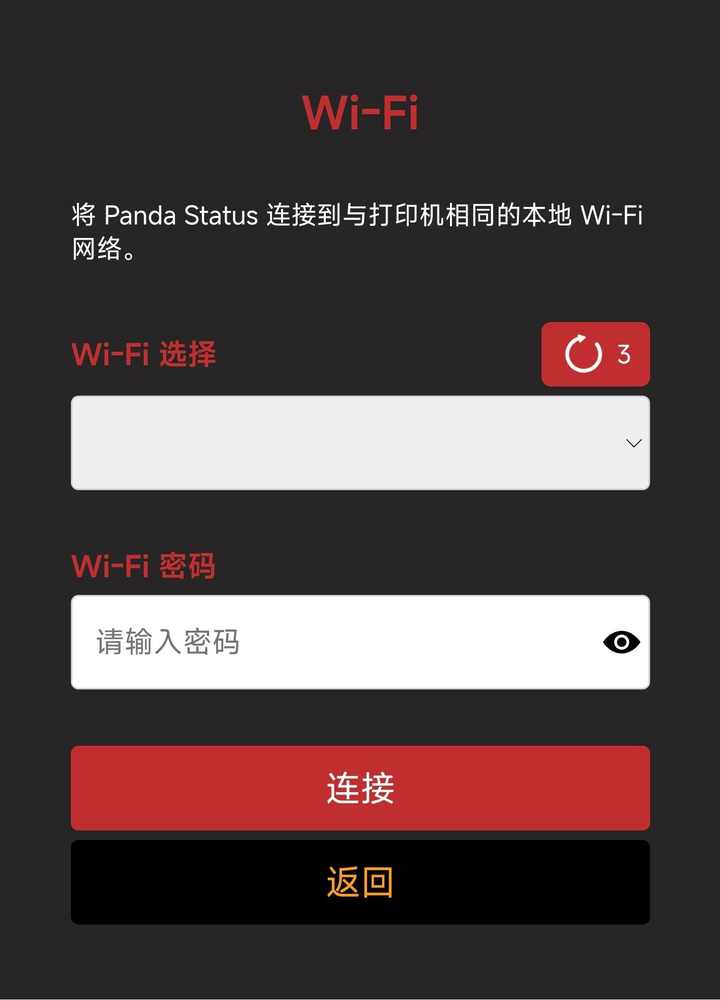Tap the 连接 button
Viewport: 720px width, 1000px height.
coord(360,788)
